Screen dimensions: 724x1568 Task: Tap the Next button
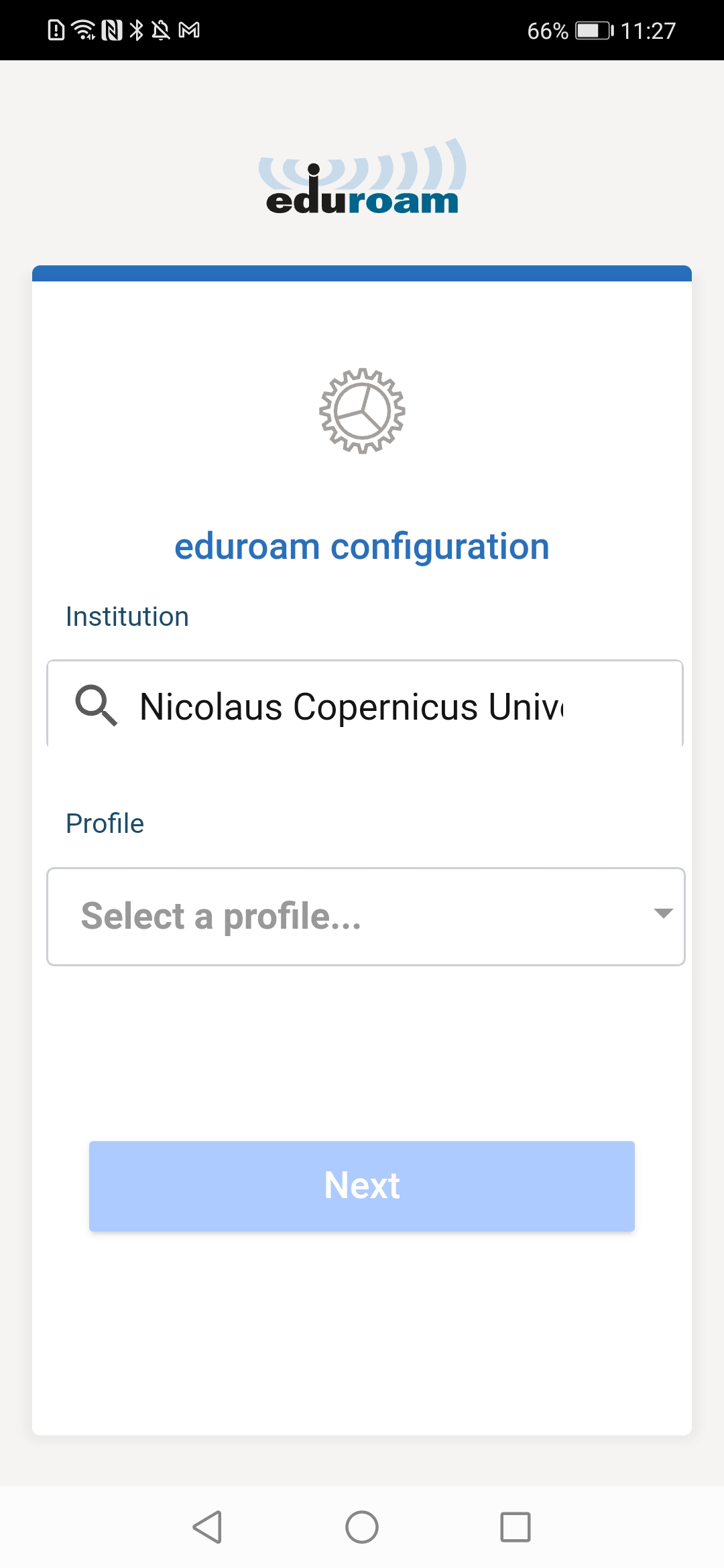[x=362, y=1185]
